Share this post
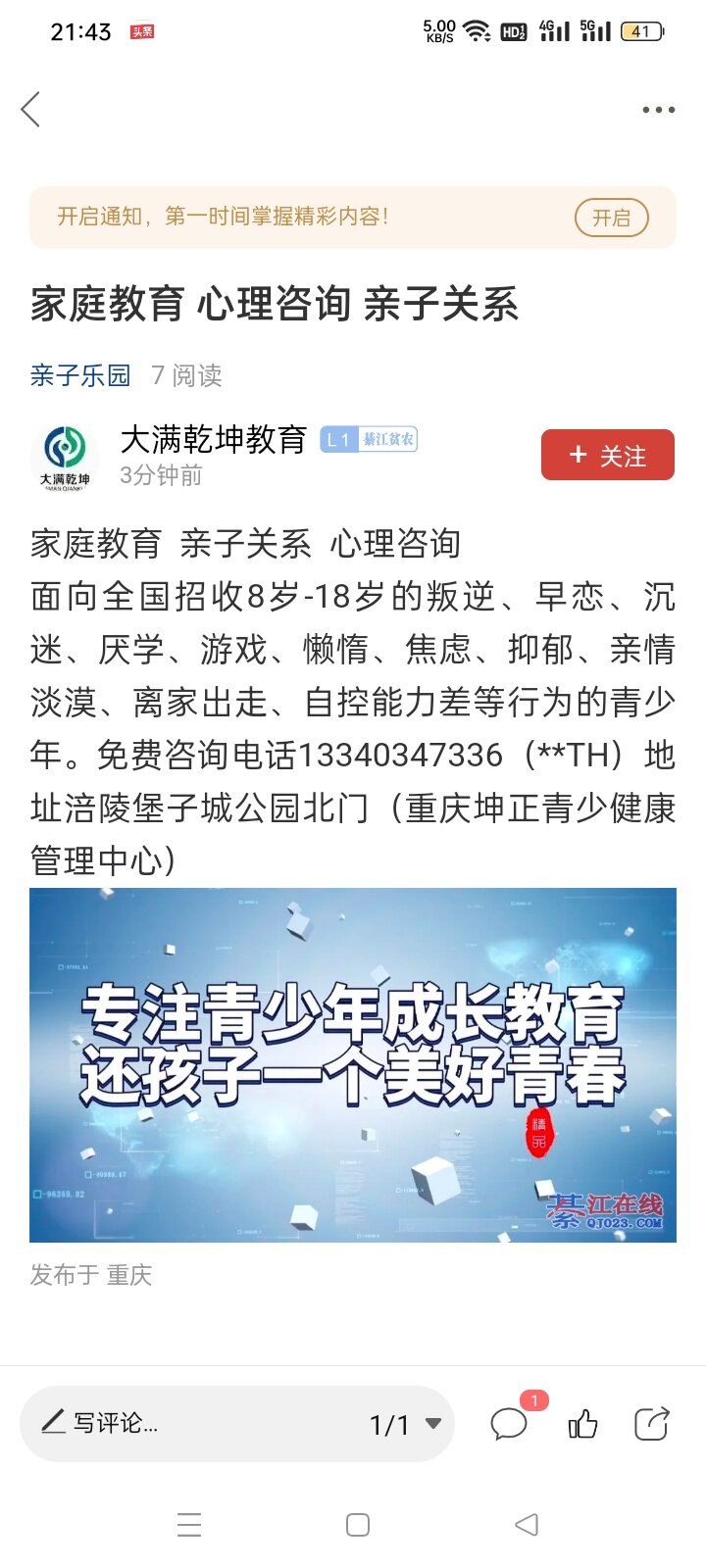 click(x=652, y=1423)
